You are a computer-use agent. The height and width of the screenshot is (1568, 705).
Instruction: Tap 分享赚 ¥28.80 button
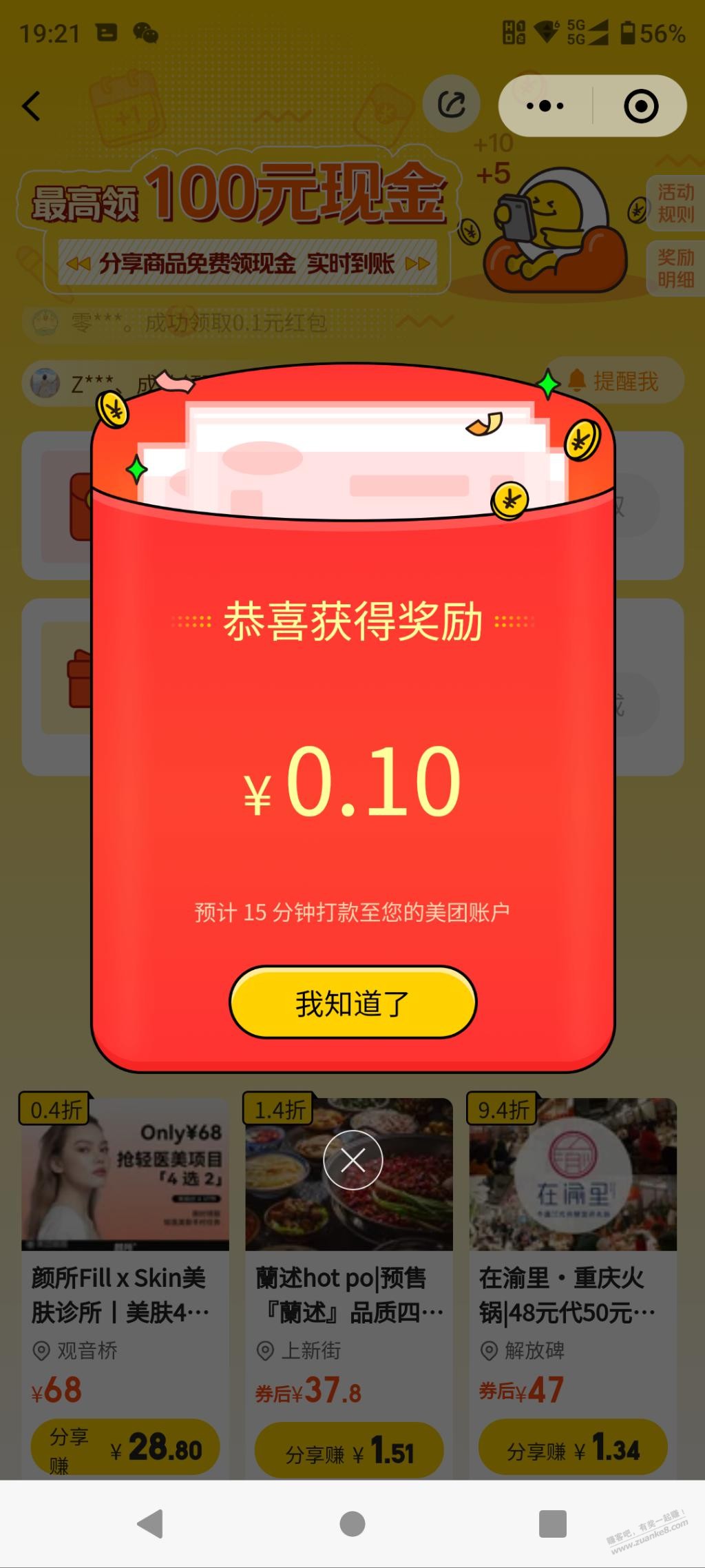pos(125,1447)
